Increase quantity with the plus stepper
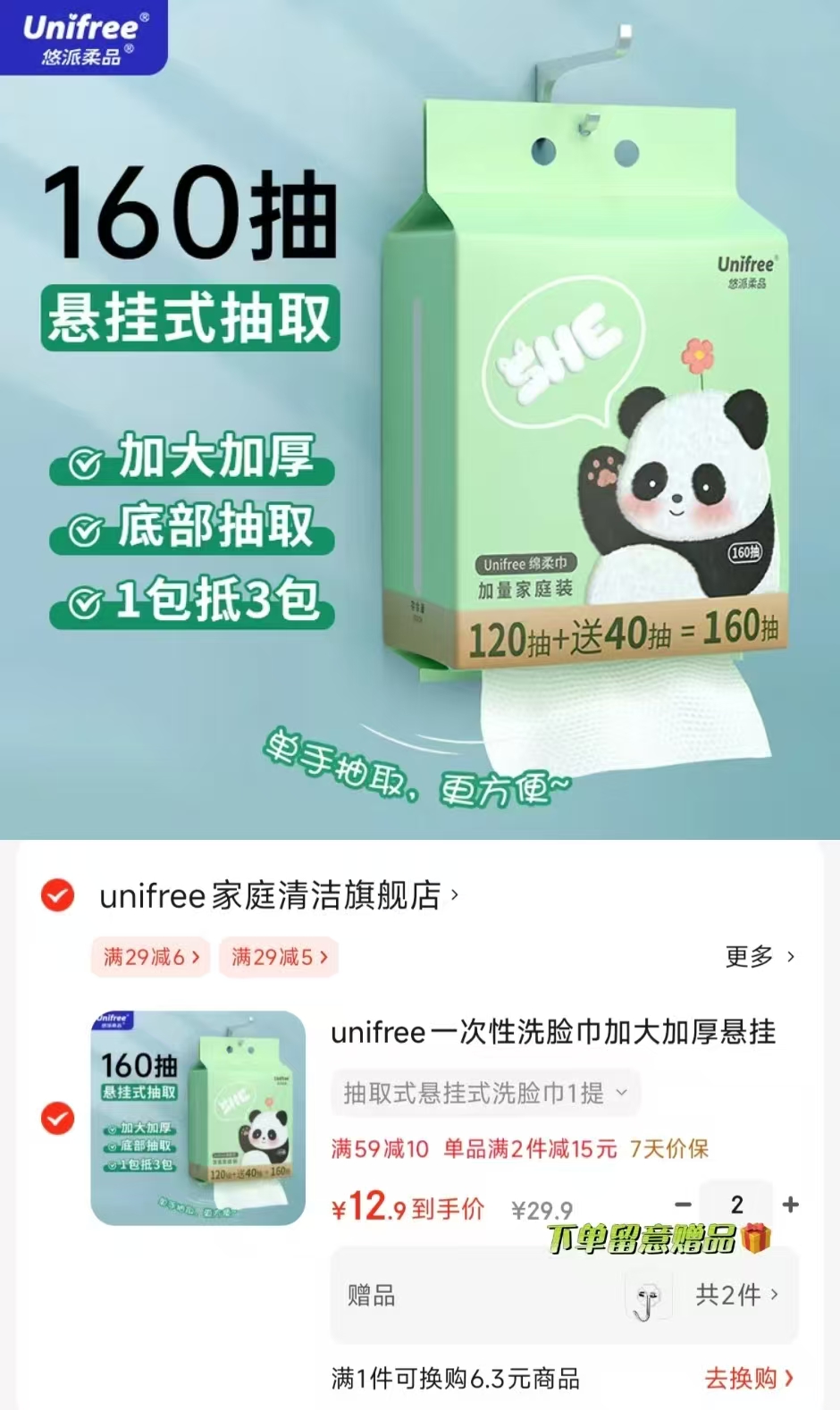This screenshot has height=1410, width=840. pyautogui.click(x=792, y=1204)
